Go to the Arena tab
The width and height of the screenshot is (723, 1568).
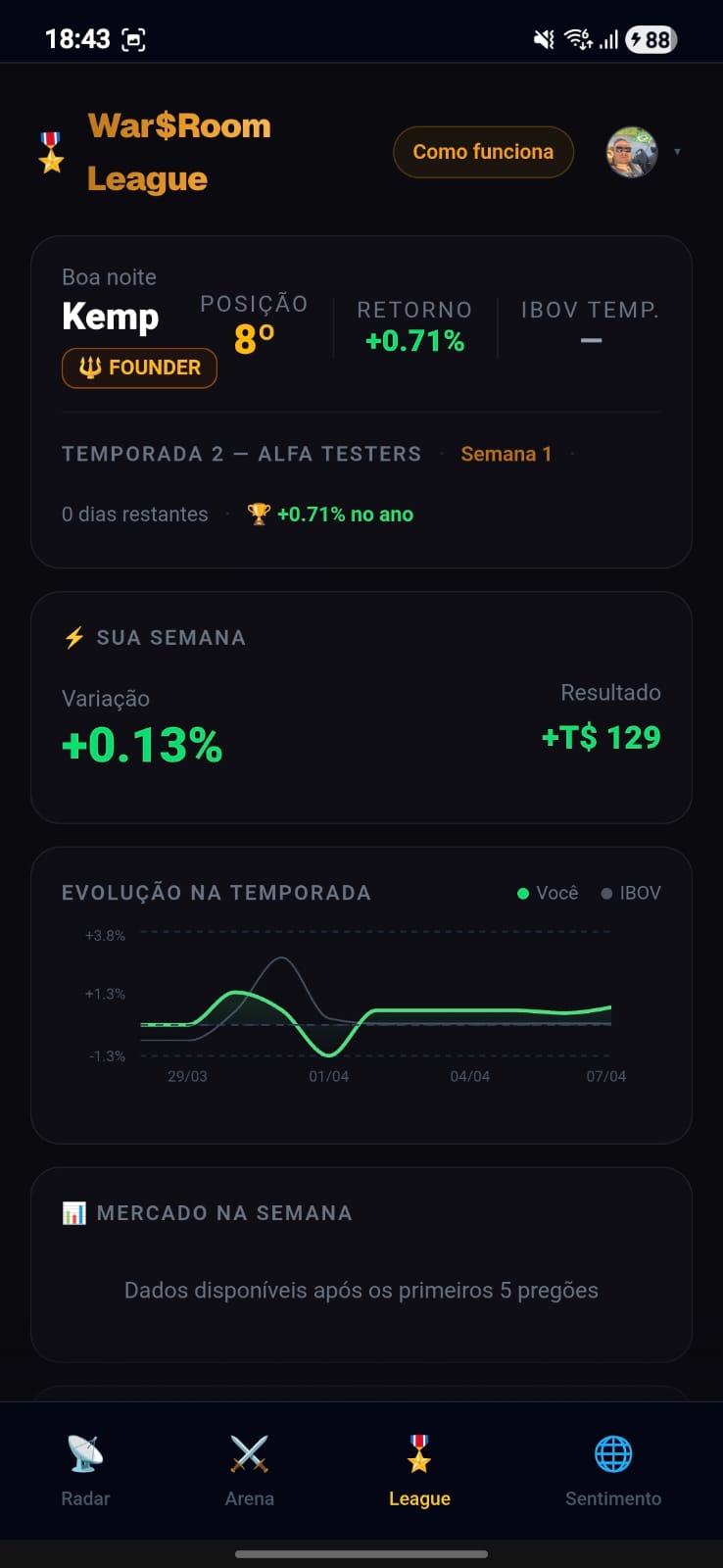249,1470
